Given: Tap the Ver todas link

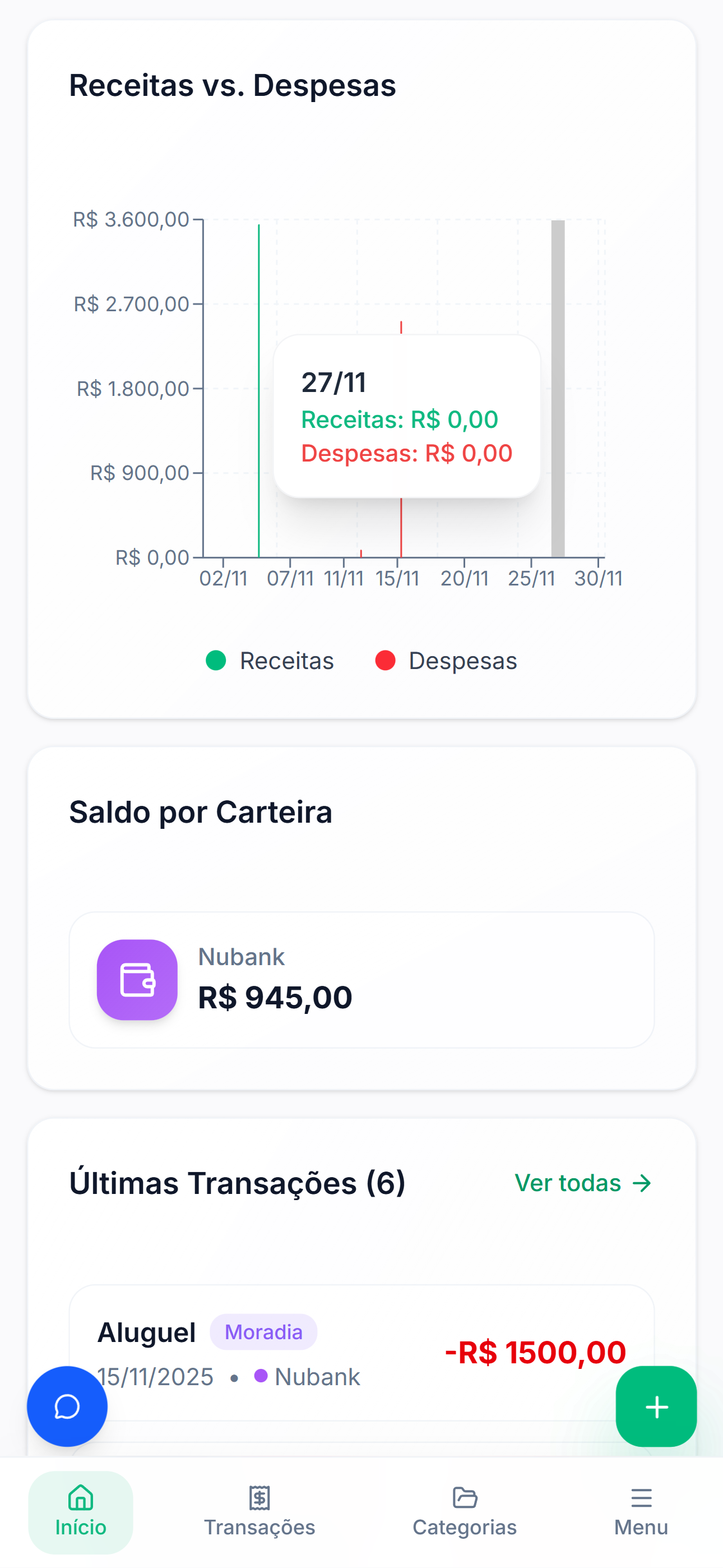Looking at the screenshot, I should [x=582, y=1183].
